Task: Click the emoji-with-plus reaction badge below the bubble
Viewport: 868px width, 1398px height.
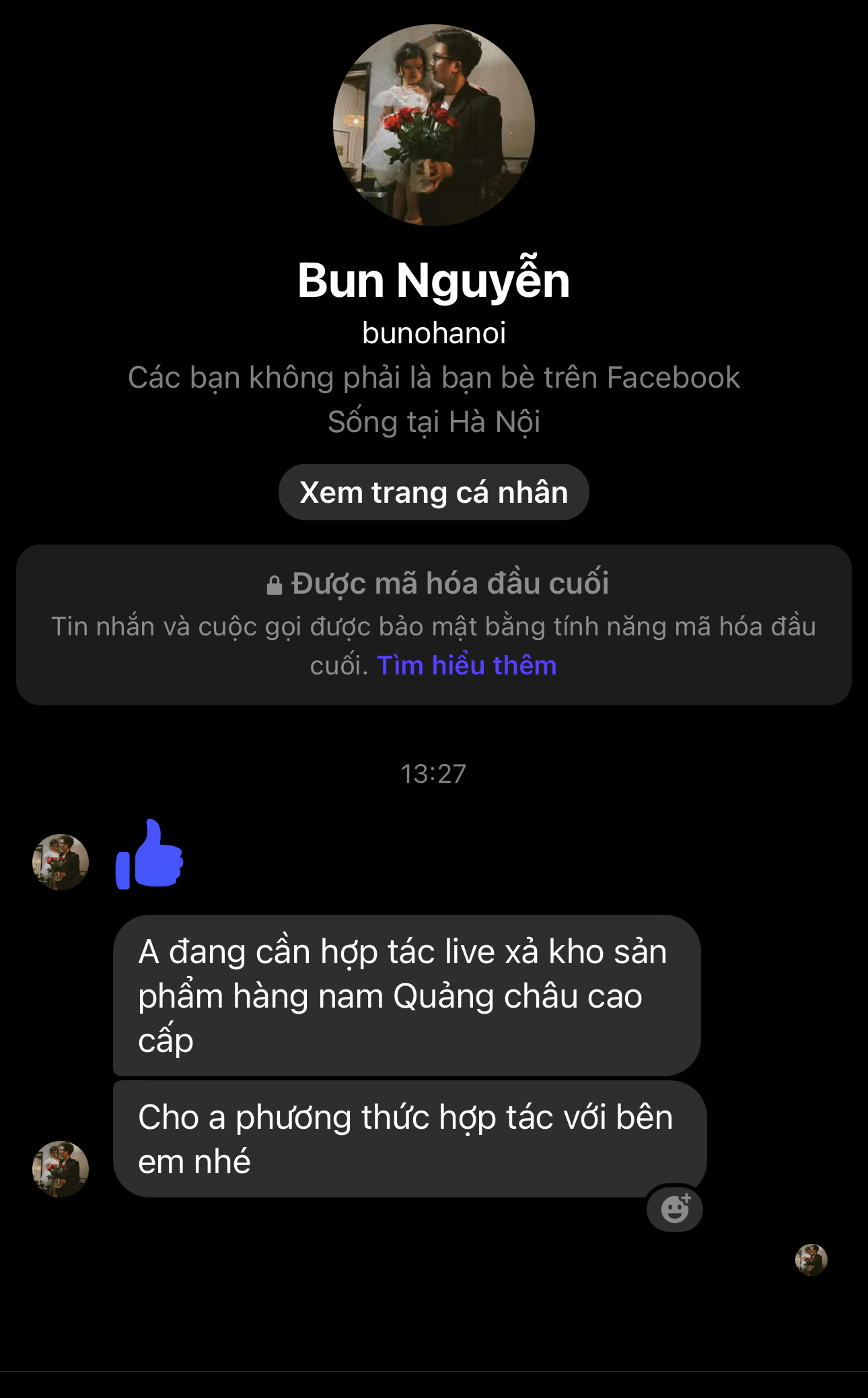Action: pos(674,1206)
